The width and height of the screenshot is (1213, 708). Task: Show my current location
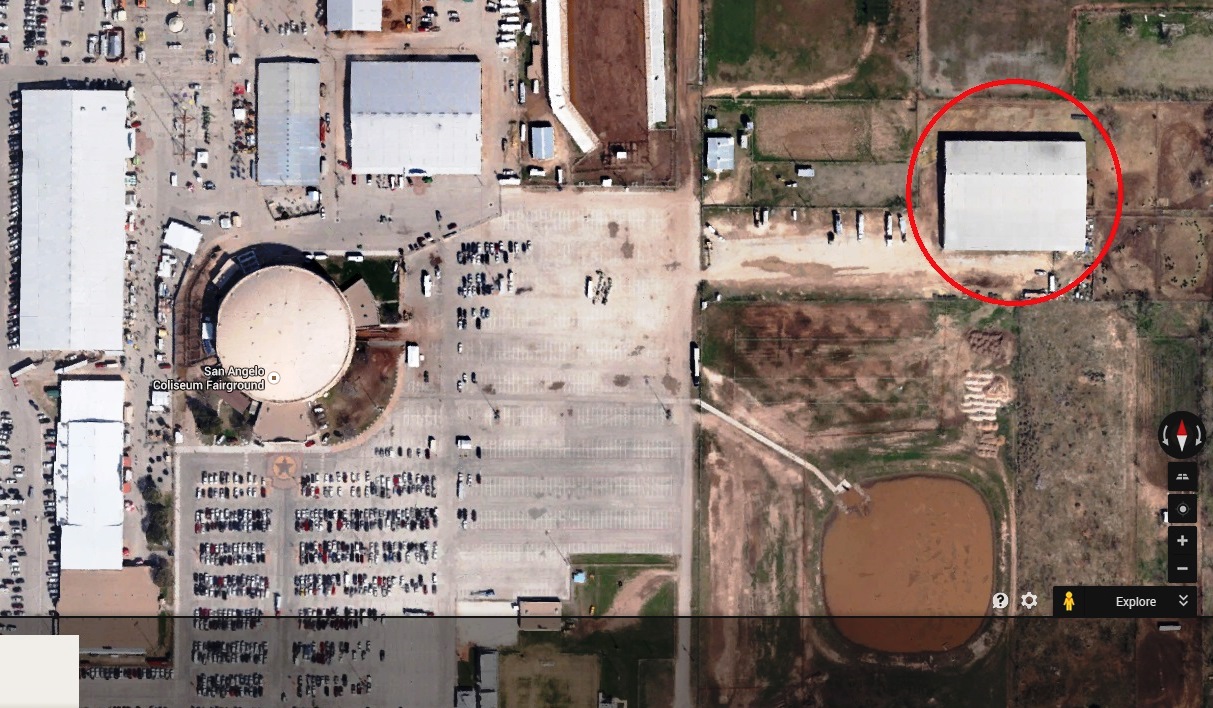[1182, 508]
